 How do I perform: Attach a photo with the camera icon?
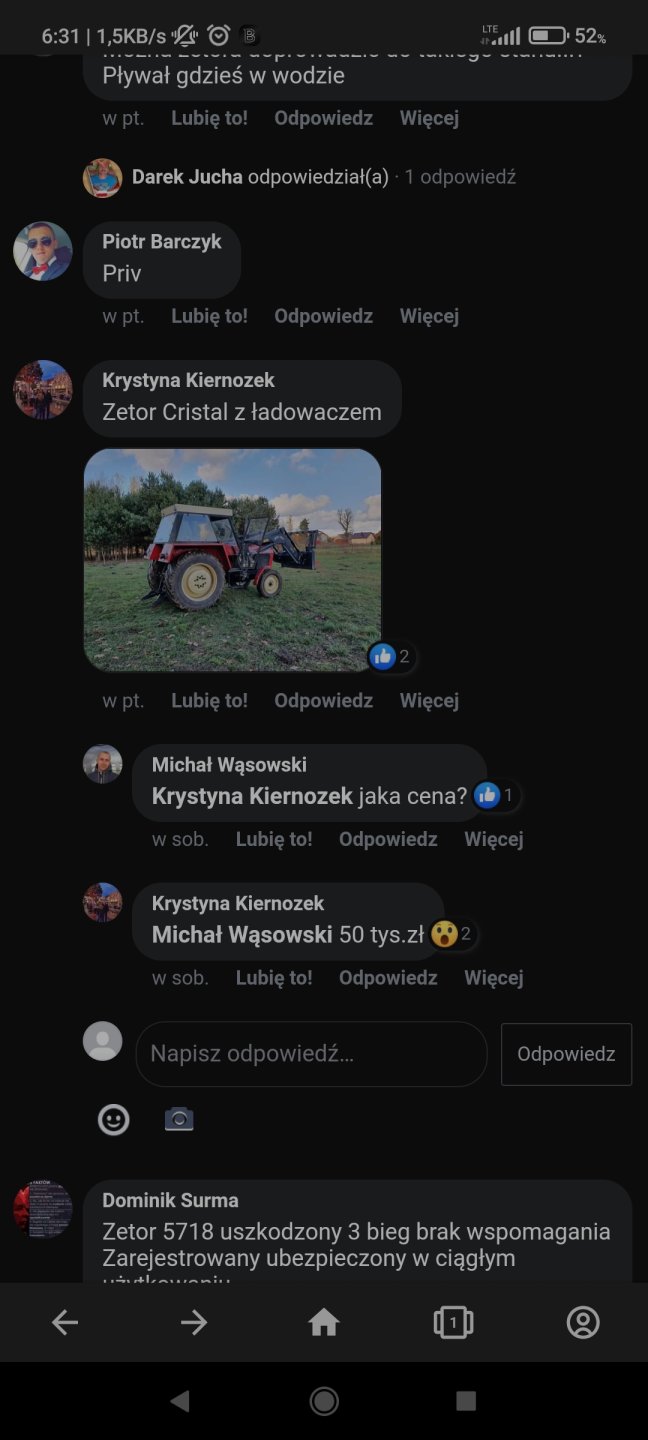179,1119
